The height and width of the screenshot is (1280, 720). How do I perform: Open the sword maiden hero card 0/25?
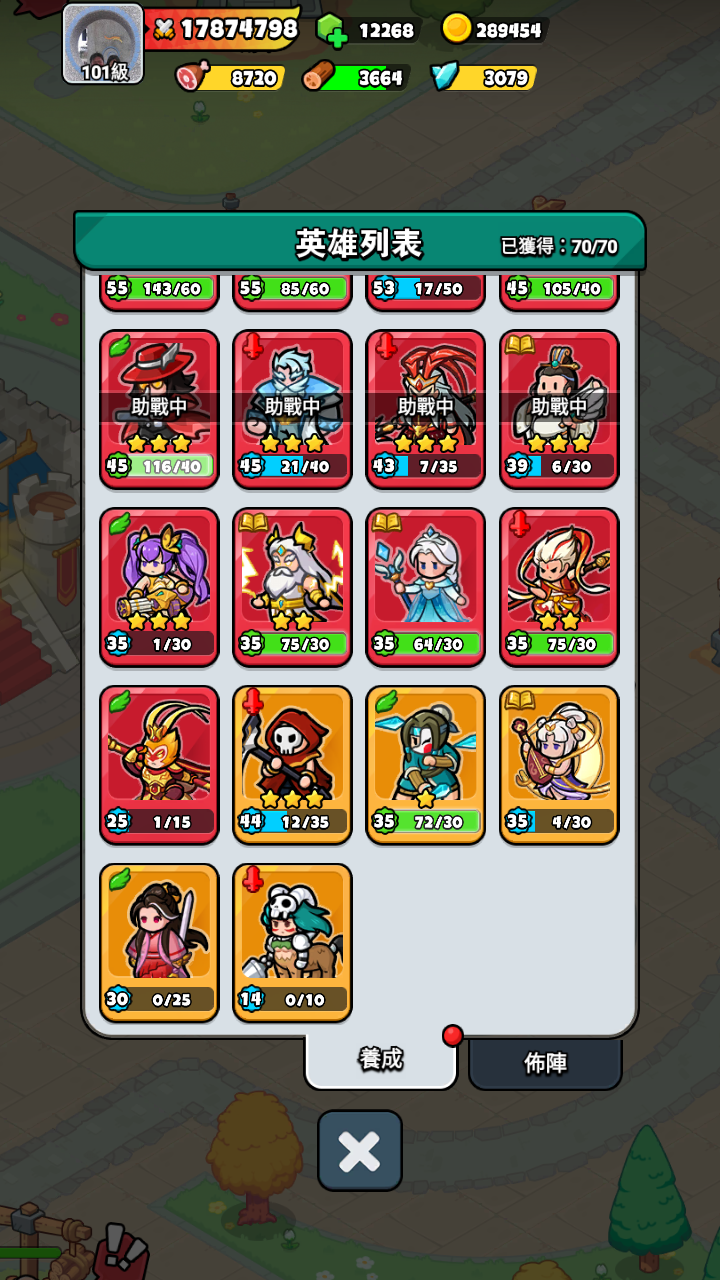[159, 942]
